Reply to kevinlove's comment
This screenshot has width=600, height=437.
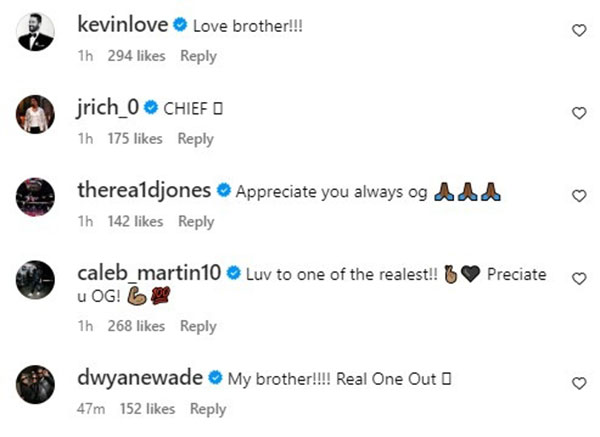tap(198, 56)
